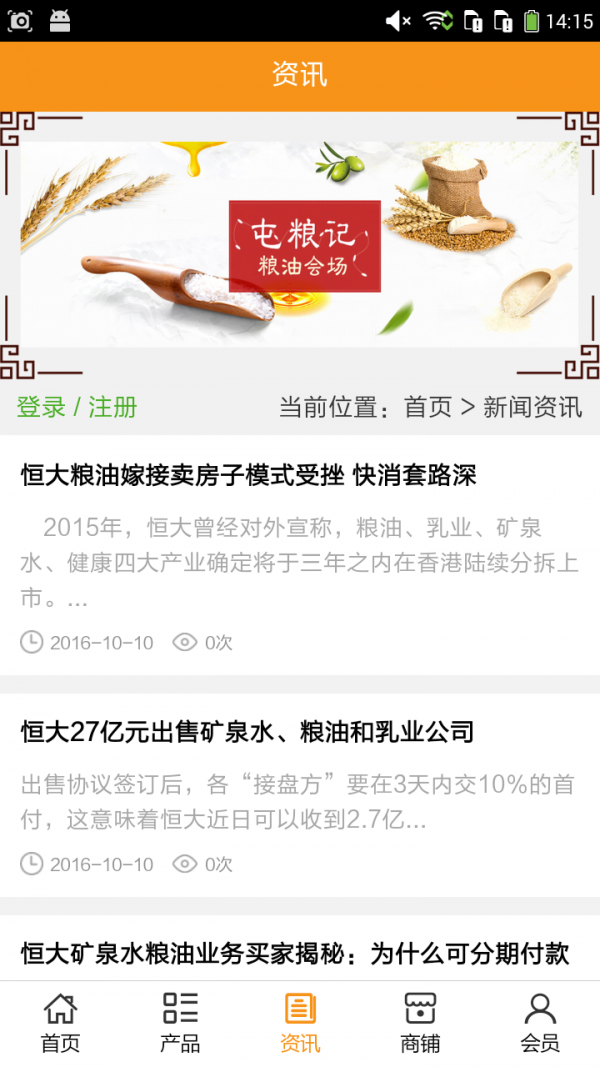Go to the 商铺 tab
The width and height of the screenshot is (600, 1067).
pyautogui.click(x=420, y=1023)
